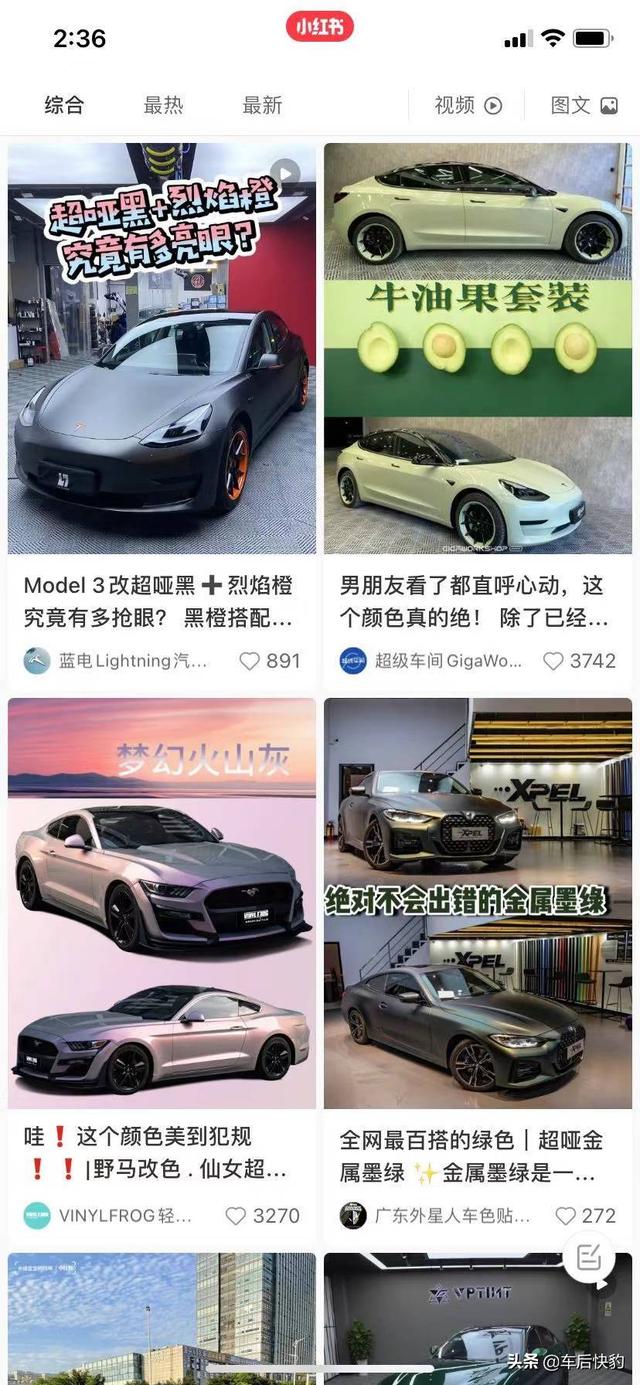
Task: Switch to the 最热 tab
Action: [x=163, y=105]
